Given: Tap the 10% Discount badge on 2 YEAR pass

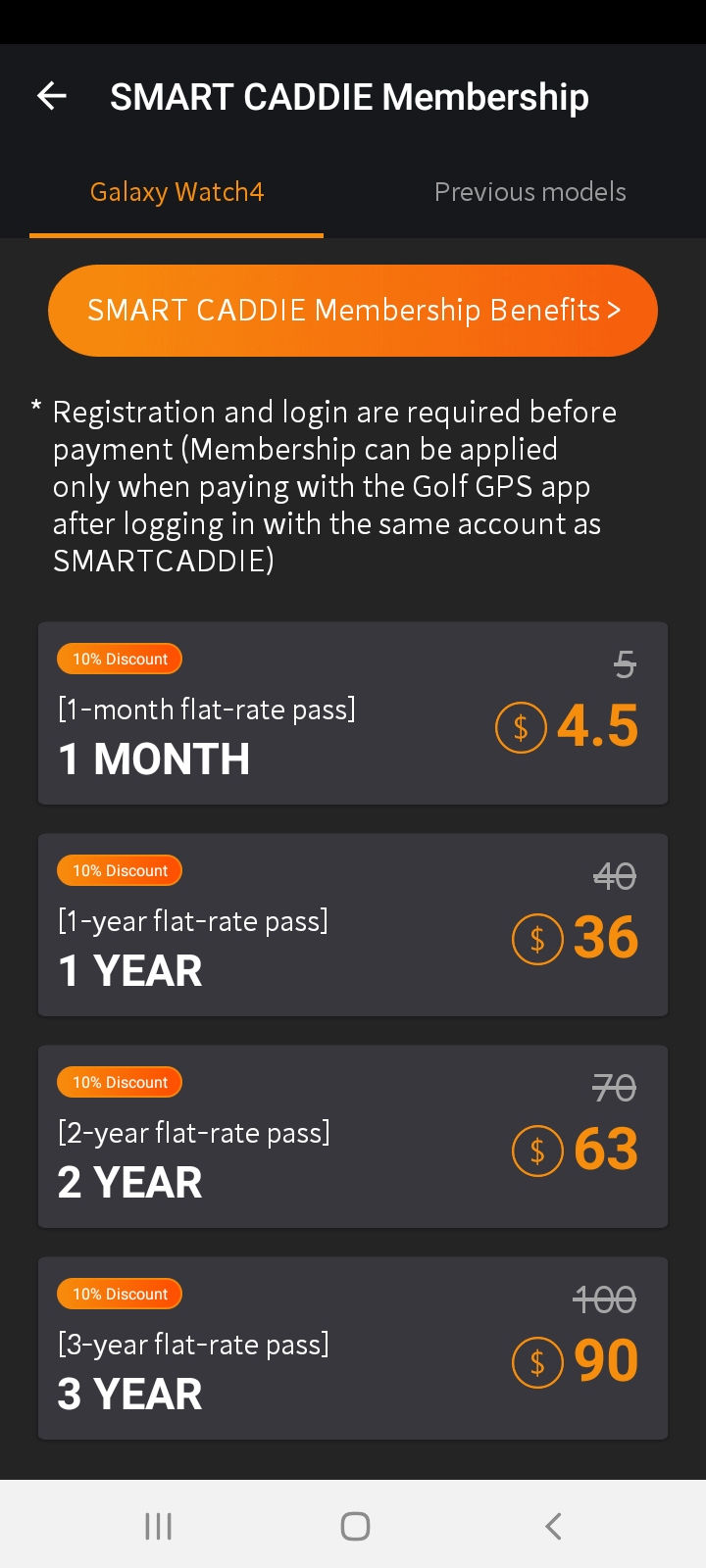Looking at the screenshot, I should click(x=120, y=1081).
